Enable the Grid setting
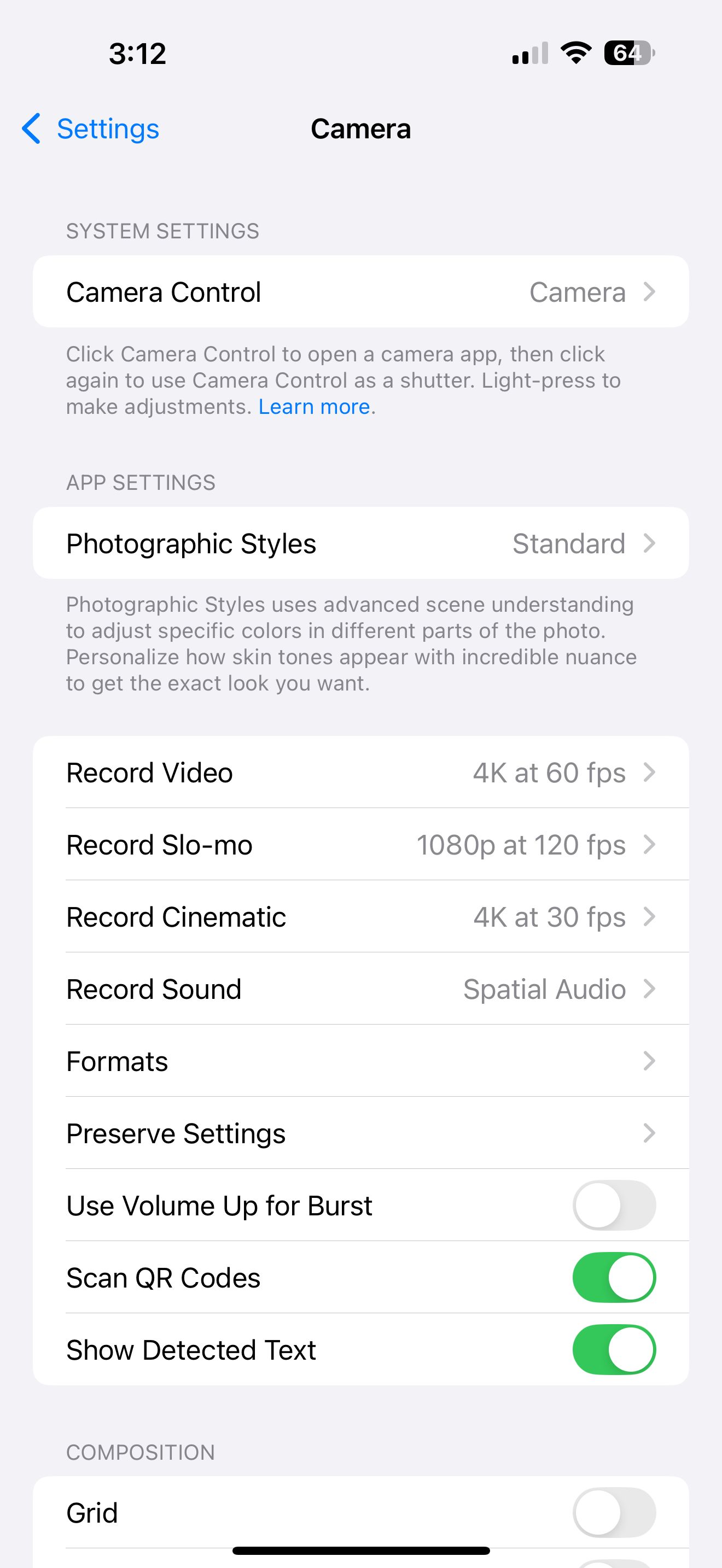The height and width of the screenshot is (1568, 722). [x=614, y=1512]
